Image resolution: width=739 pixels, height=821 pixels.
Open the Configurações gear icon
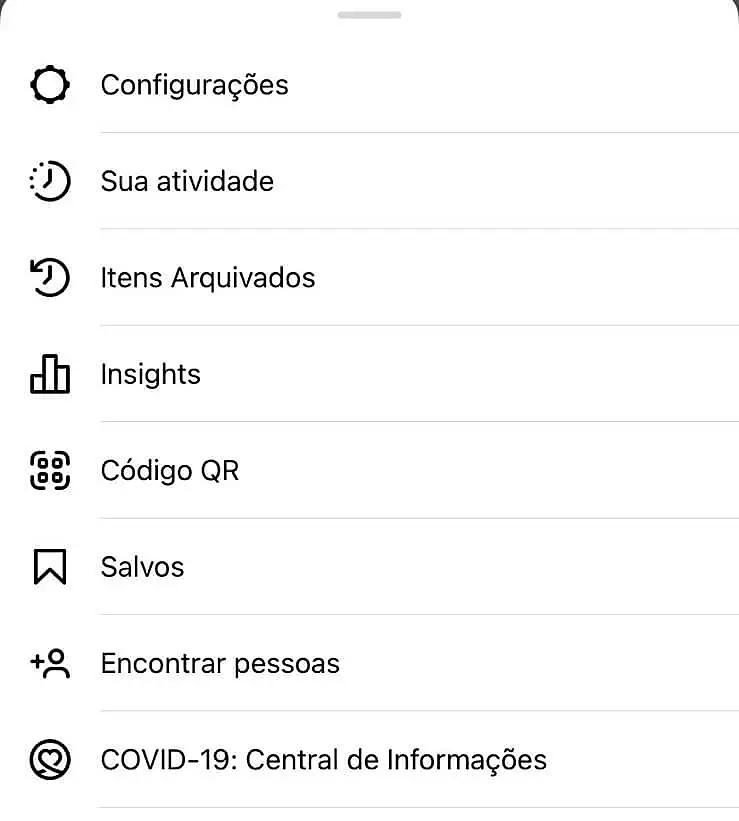click(x=49, y=85)
